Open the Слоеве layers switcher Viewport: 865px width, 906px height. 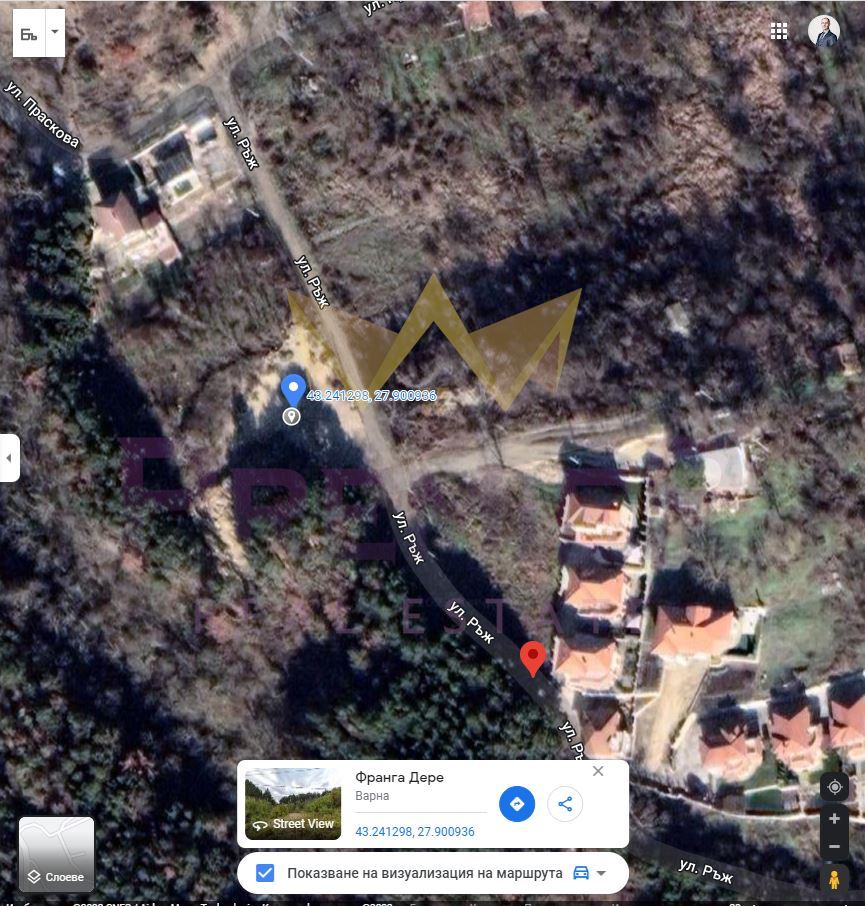(57, 854)
